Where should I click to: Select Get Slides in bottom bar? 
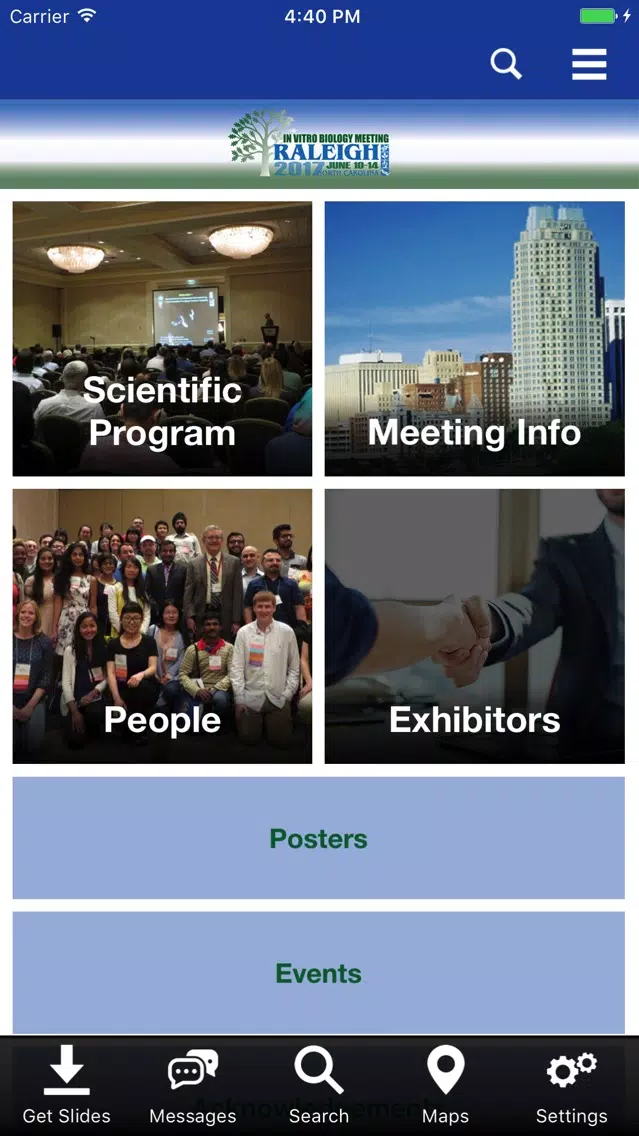pos(67,1086)
